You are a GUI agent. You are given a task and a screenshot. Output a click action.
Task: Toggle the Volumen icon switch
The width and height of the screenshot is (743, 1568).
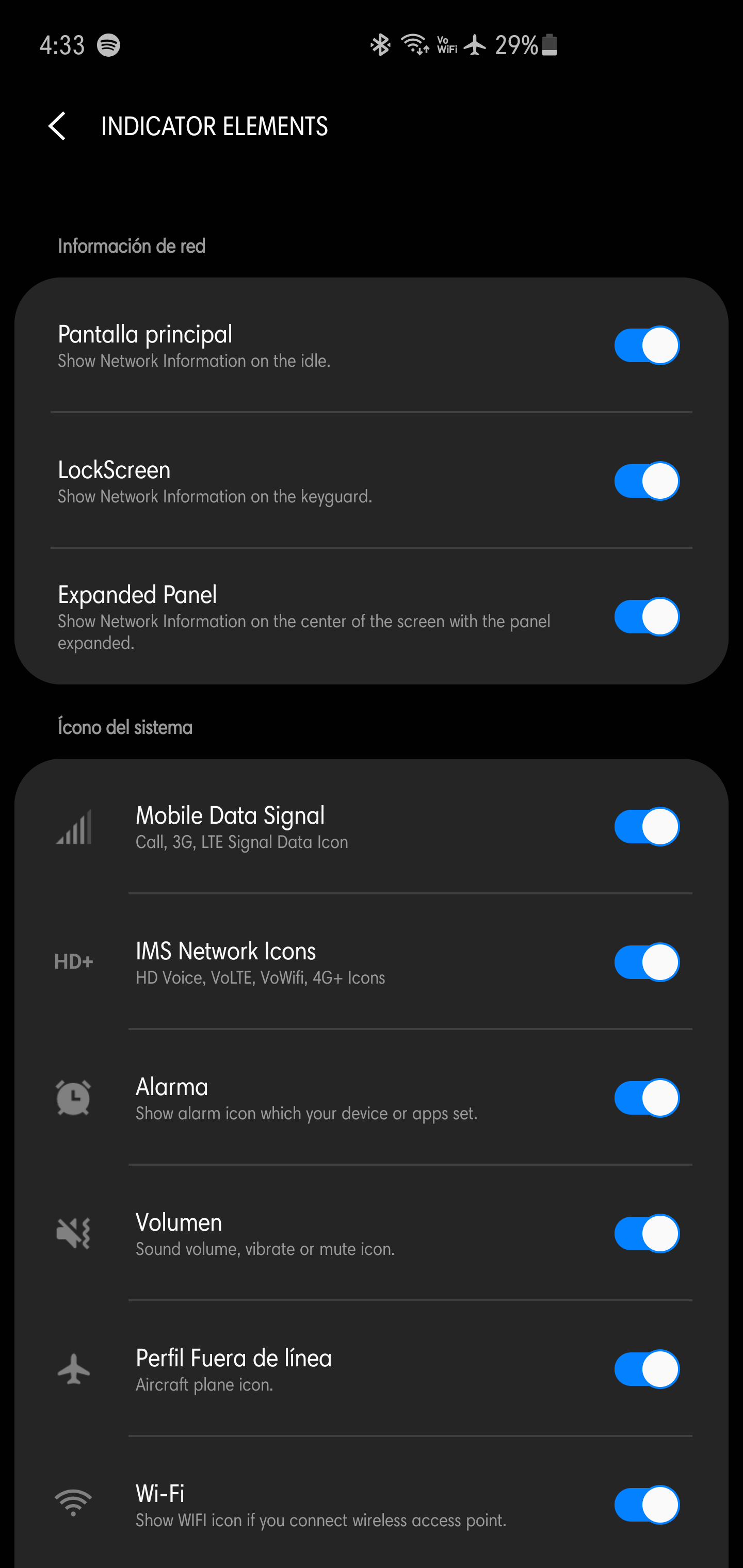point(647,1234)
